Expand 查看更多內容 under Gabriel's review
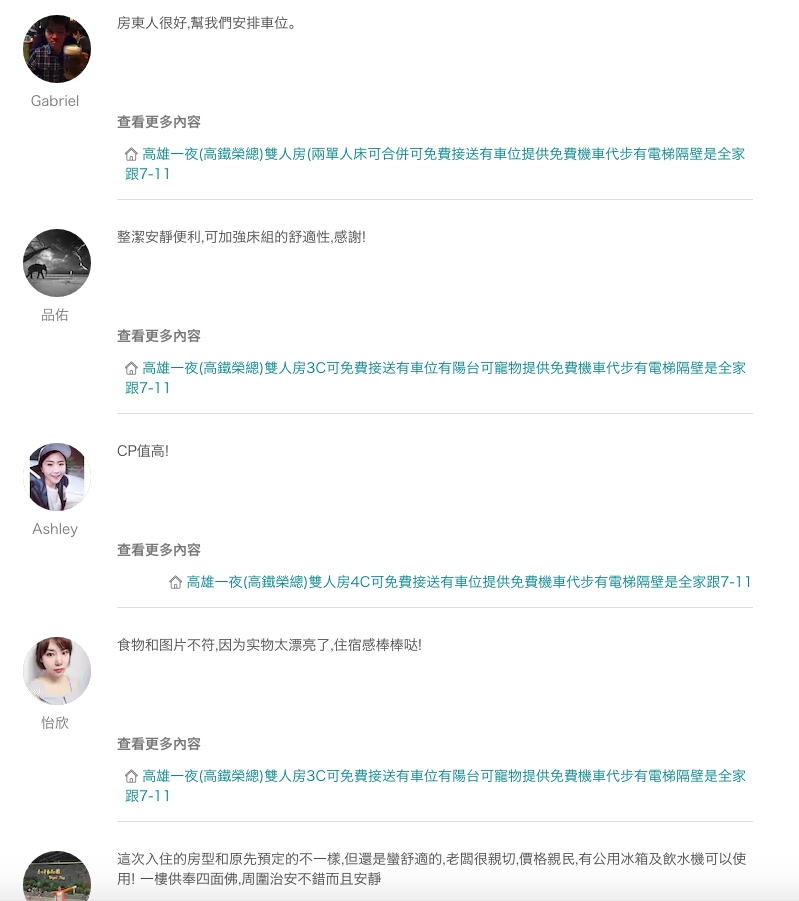 (x=159, y=122)
